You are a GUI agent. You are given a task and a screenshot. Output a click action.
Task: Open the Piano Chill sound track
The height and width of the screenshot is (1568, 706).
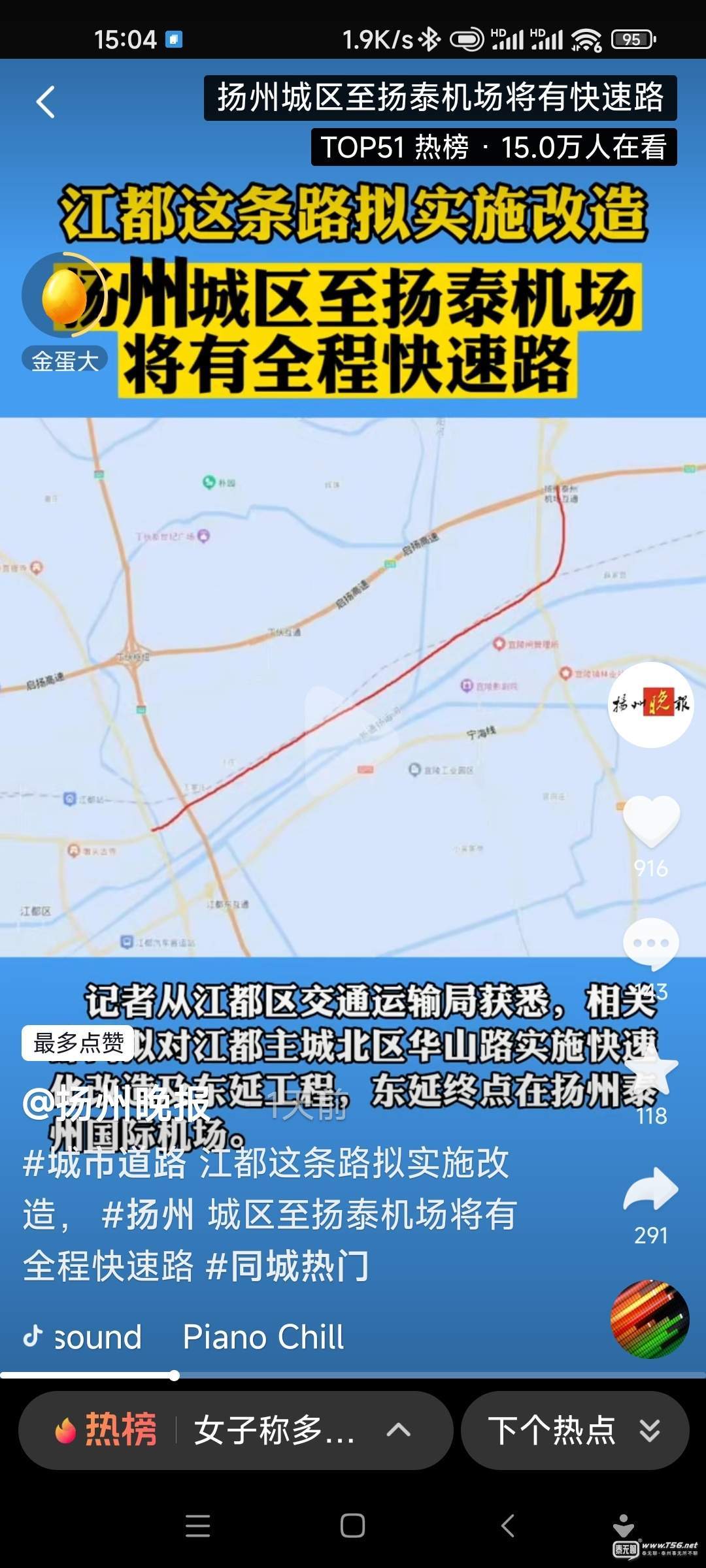point(263,1337)
